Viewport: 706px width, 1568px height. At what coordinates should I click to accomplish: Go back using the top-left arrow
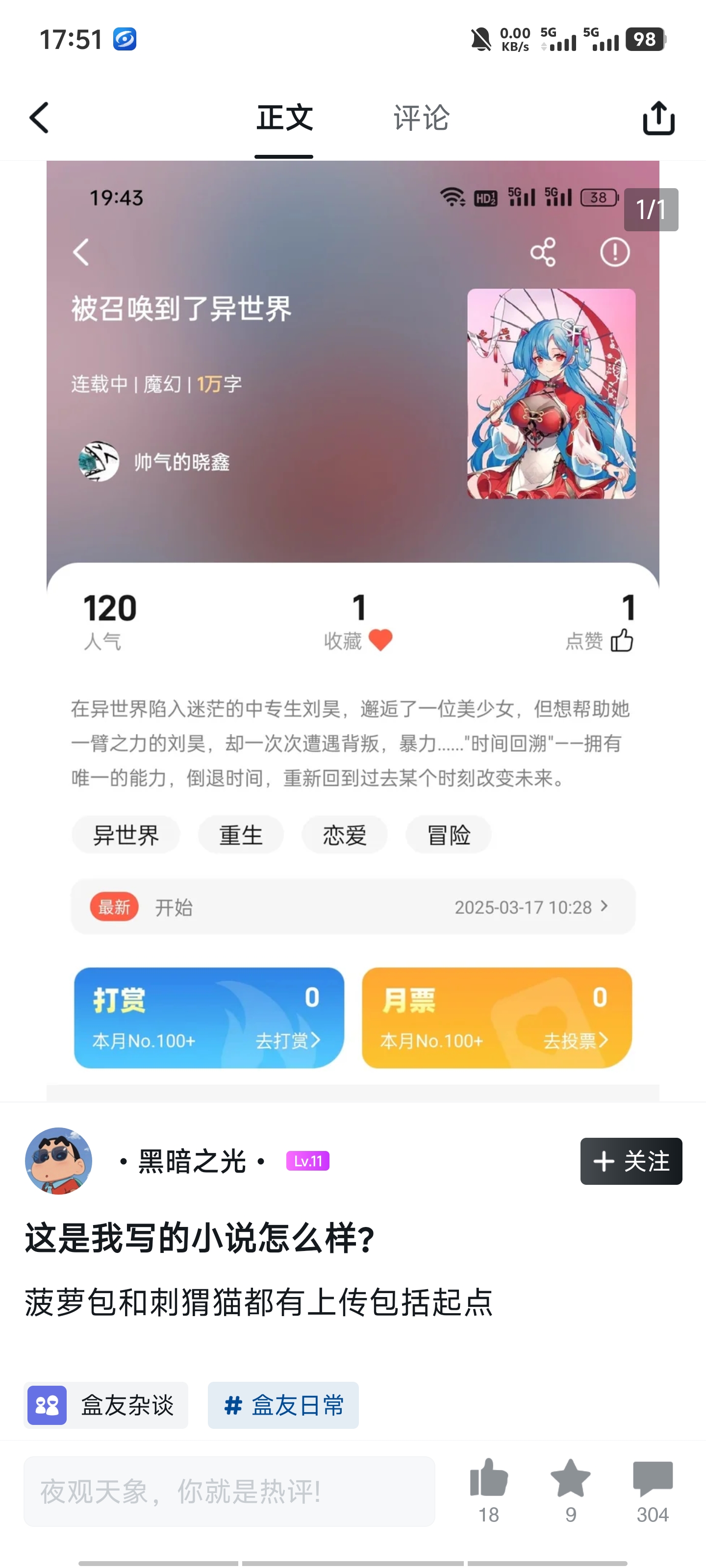pyautogui.click(x=40, y=118)
